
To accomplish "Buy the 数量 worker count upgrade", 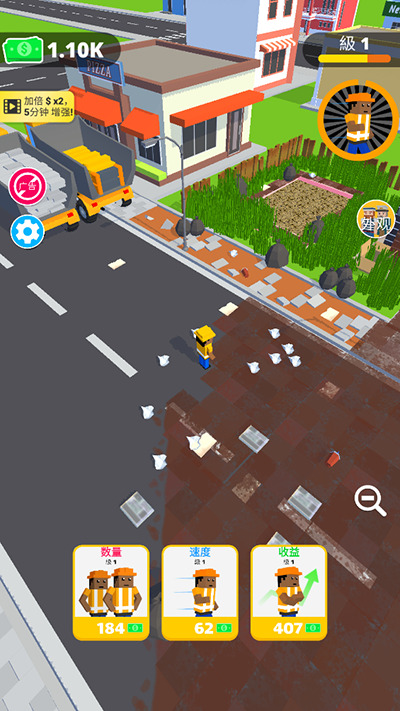I will (111, 593).
